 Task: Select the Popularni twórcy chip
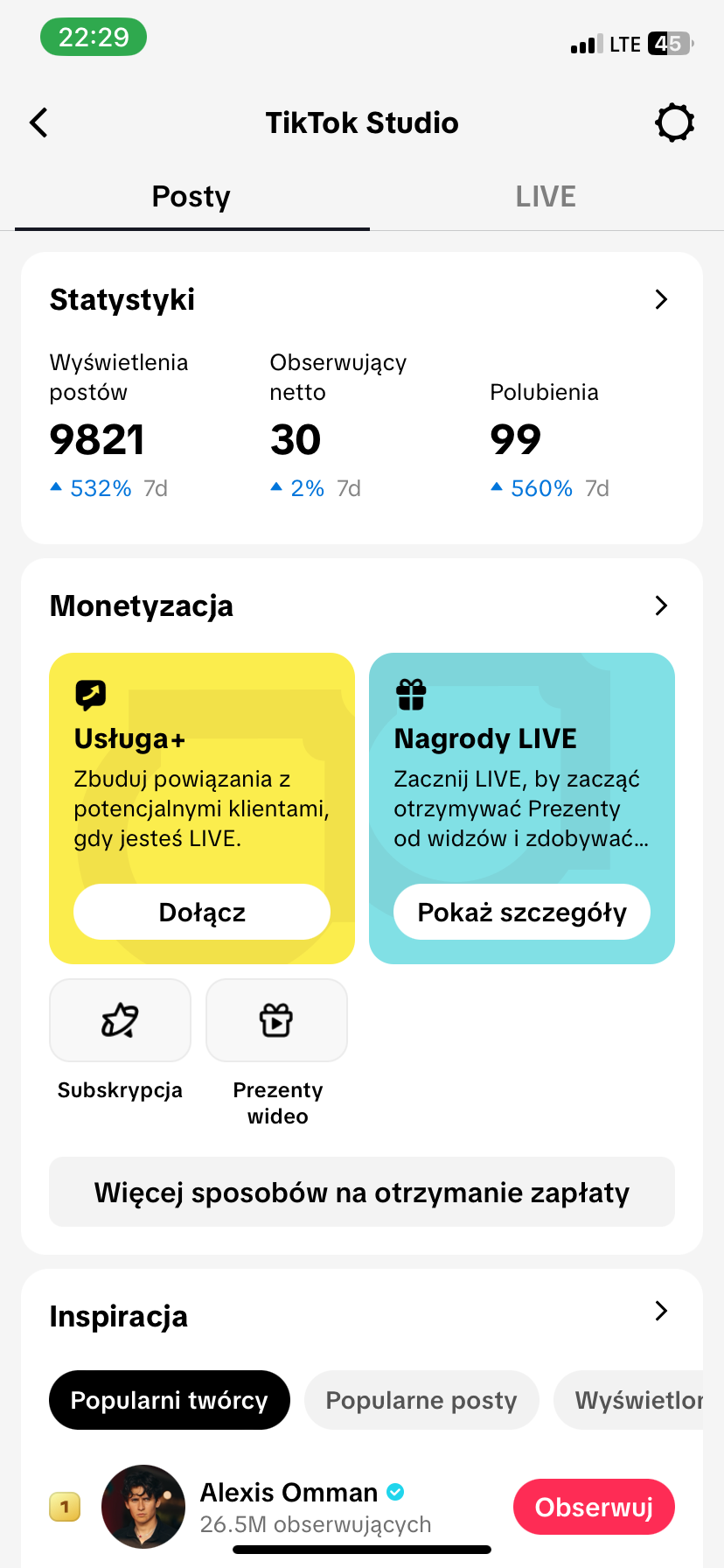(169, 1400)
